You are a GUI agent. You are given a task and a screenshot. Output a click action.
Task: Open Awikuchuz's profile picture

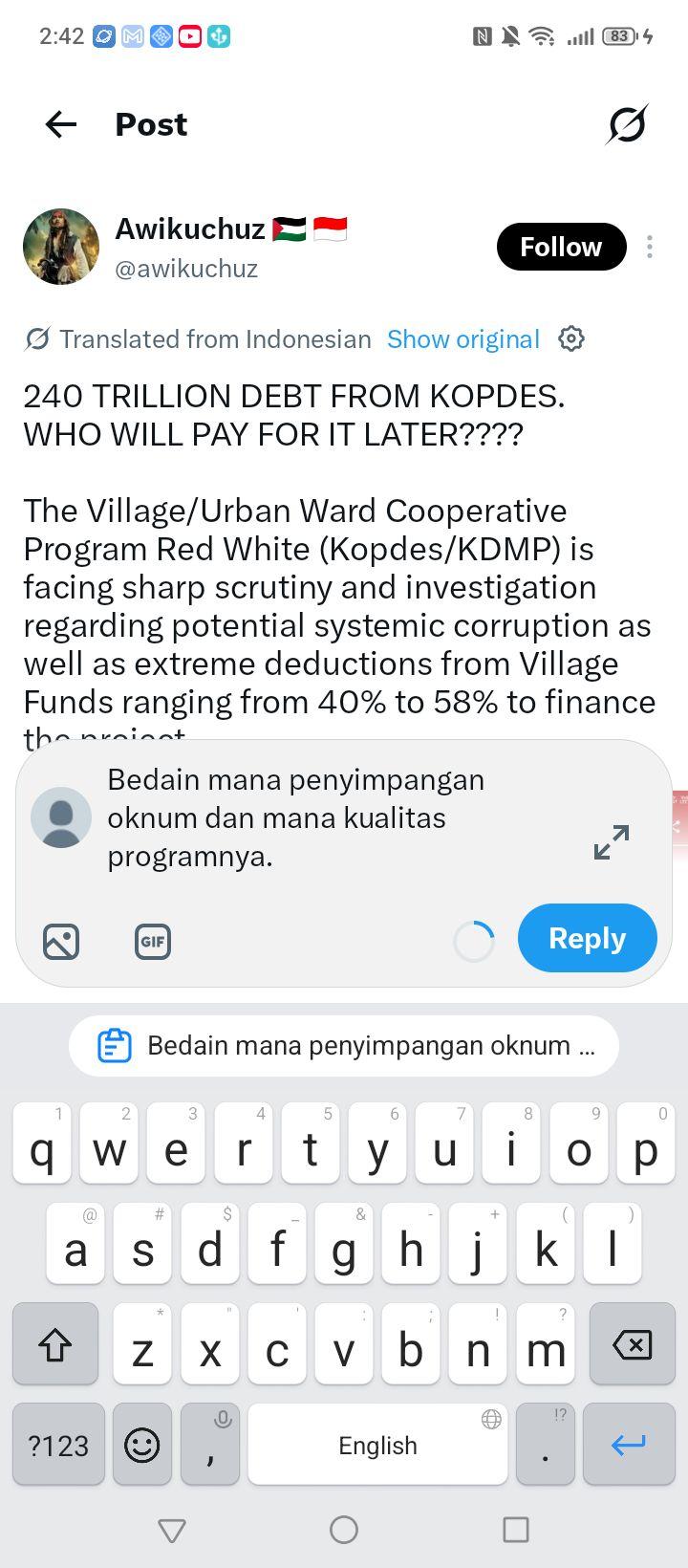coord(61,247)
